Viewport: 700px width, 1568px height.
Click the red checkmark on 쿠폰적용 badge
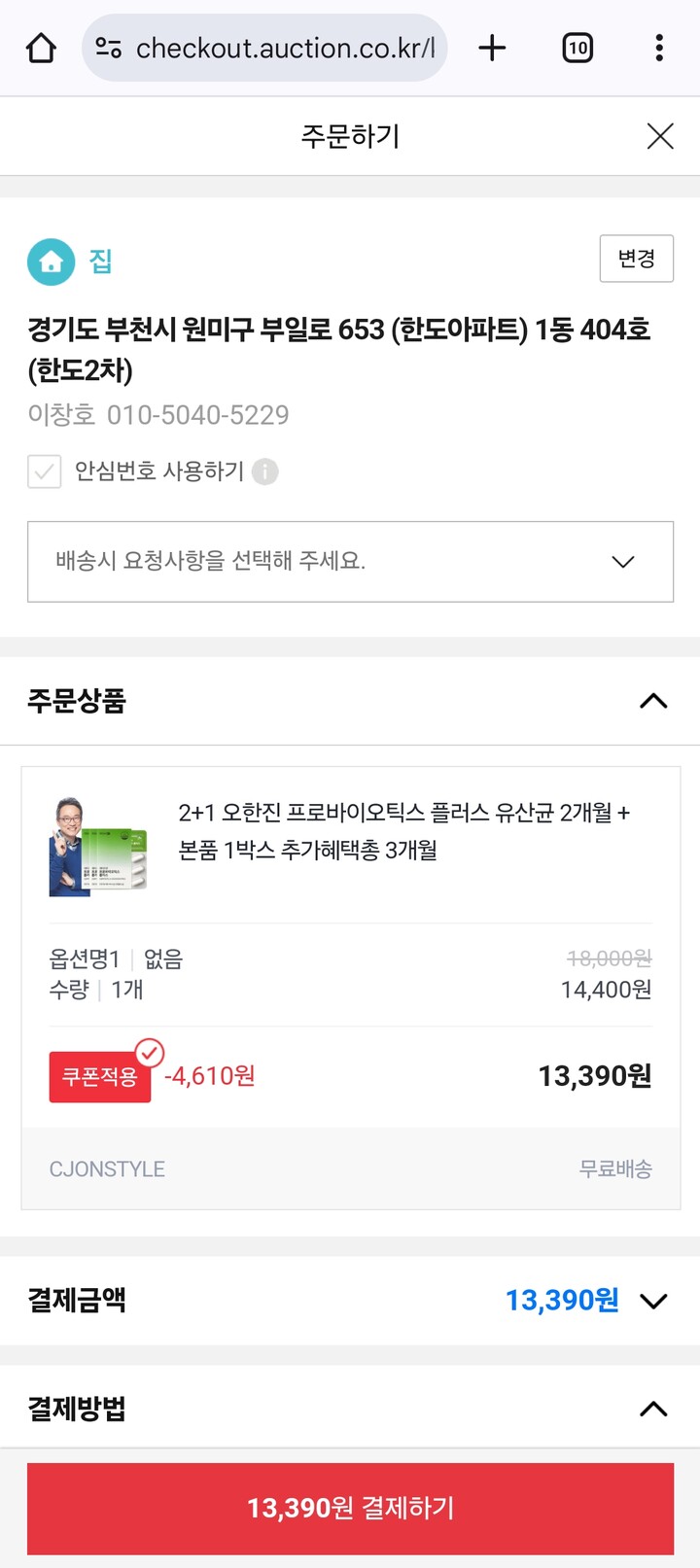point(149,1049)
